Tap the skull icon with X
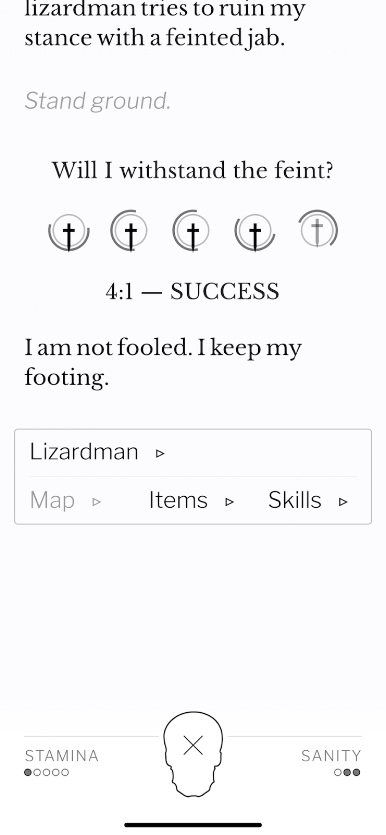Screen dimensions: 386x835 pos(193,754)
